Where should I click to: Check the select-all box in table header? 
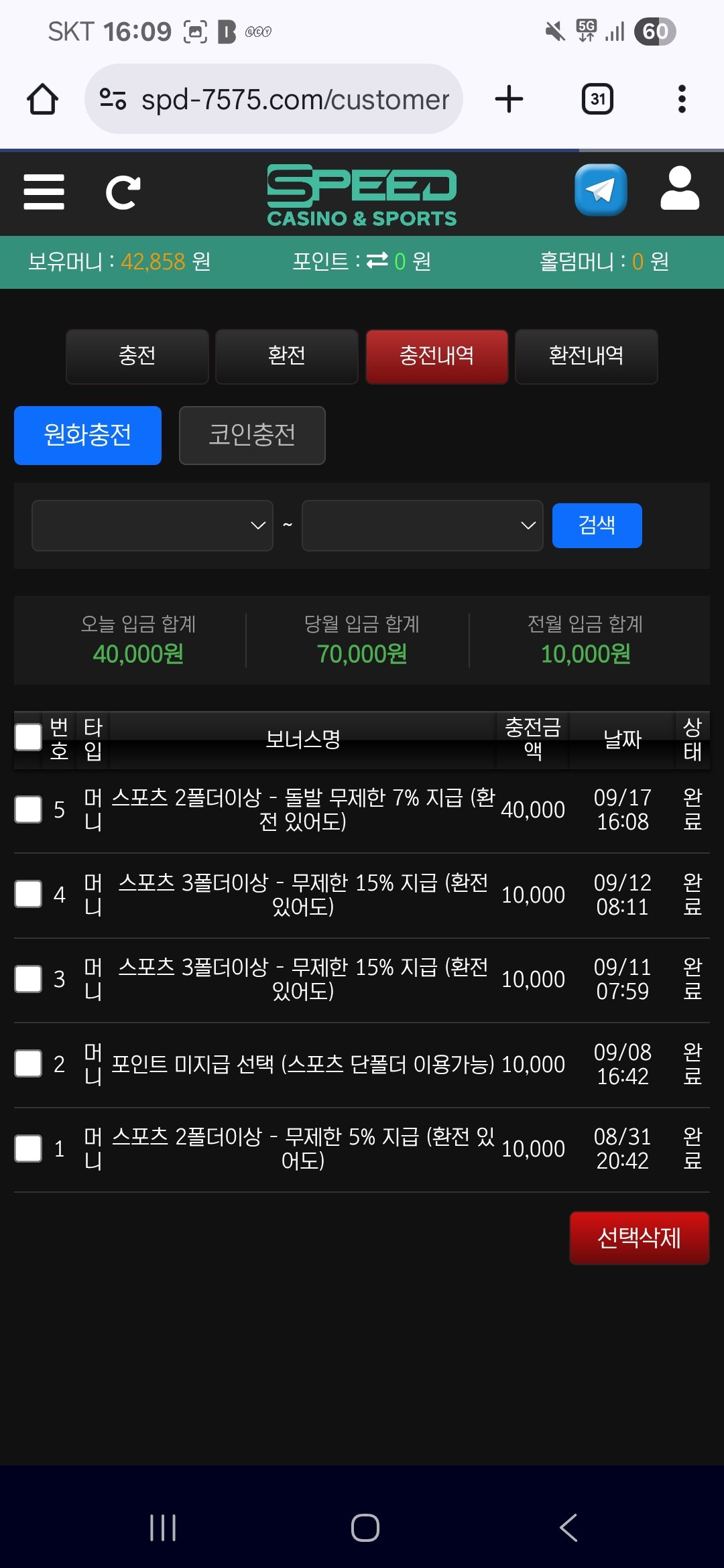pos(28,738)
